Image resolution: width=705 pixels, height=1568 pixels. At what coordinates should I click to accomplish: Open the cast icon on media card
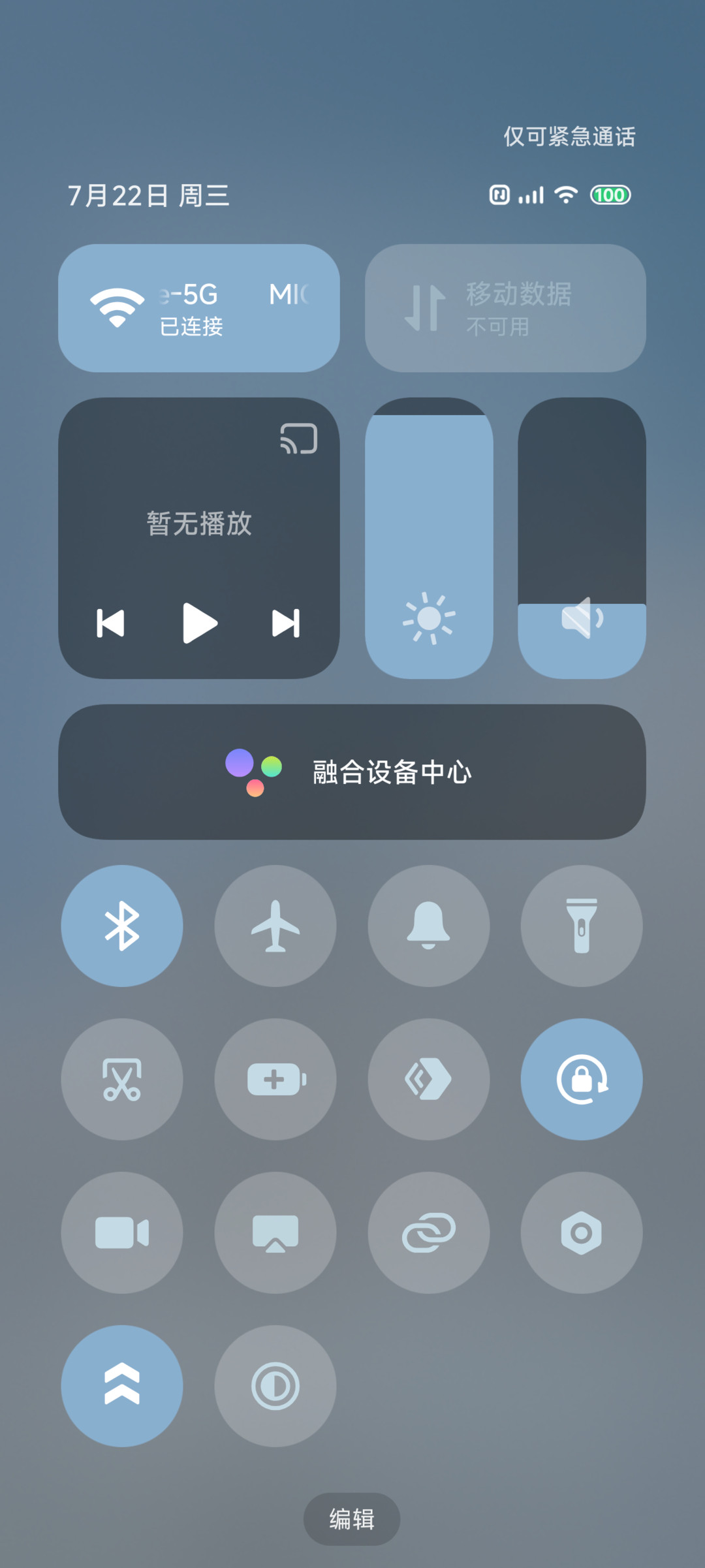click(299, 439)
